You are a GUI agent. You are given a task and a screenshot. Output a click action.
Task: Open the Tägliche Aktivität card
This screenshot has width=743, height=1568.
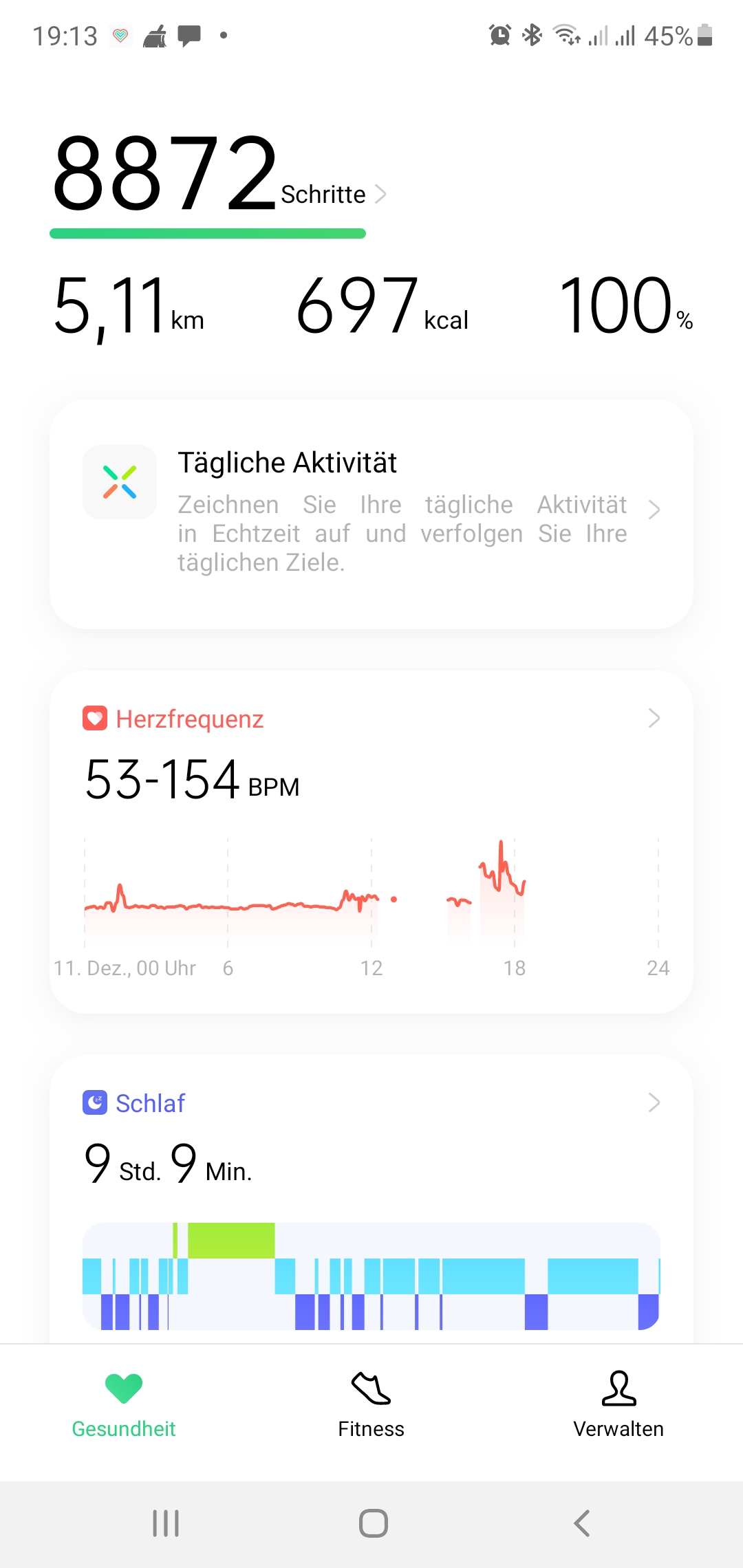click(x=371, y=514)
